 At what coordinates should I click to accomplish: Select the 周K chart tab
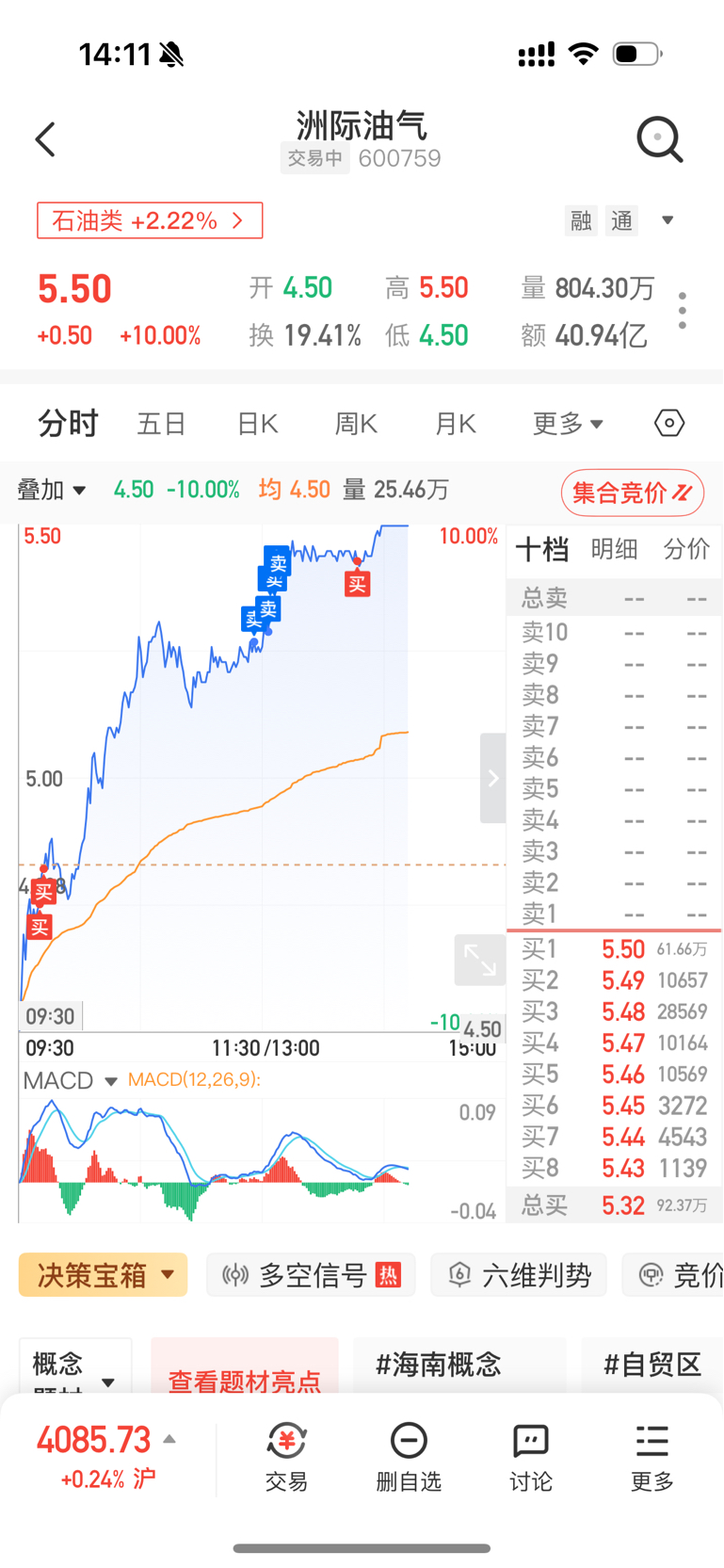(356, 424)
